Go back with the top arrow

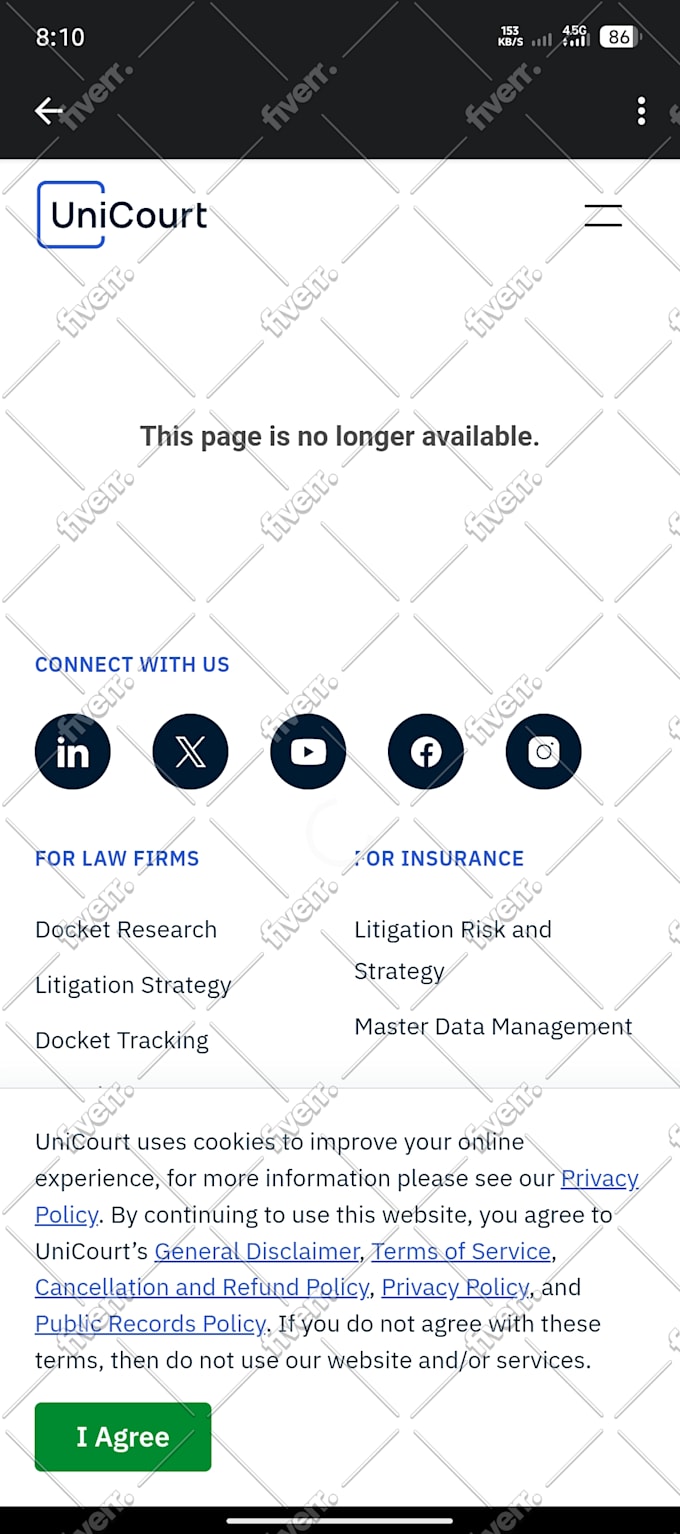coord(49,111)
